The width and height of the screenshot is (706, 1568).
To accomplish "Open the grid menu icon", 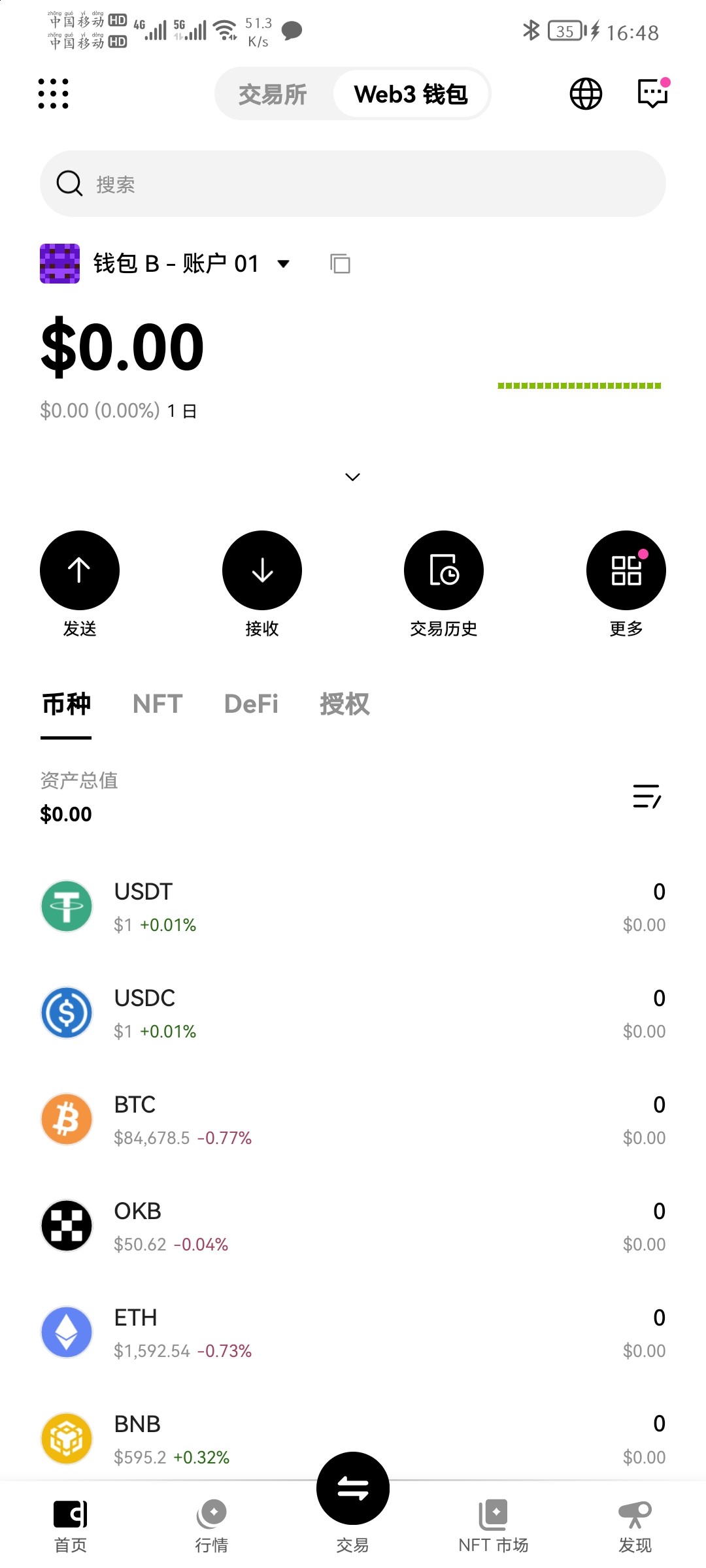I will tap(53, 93).
